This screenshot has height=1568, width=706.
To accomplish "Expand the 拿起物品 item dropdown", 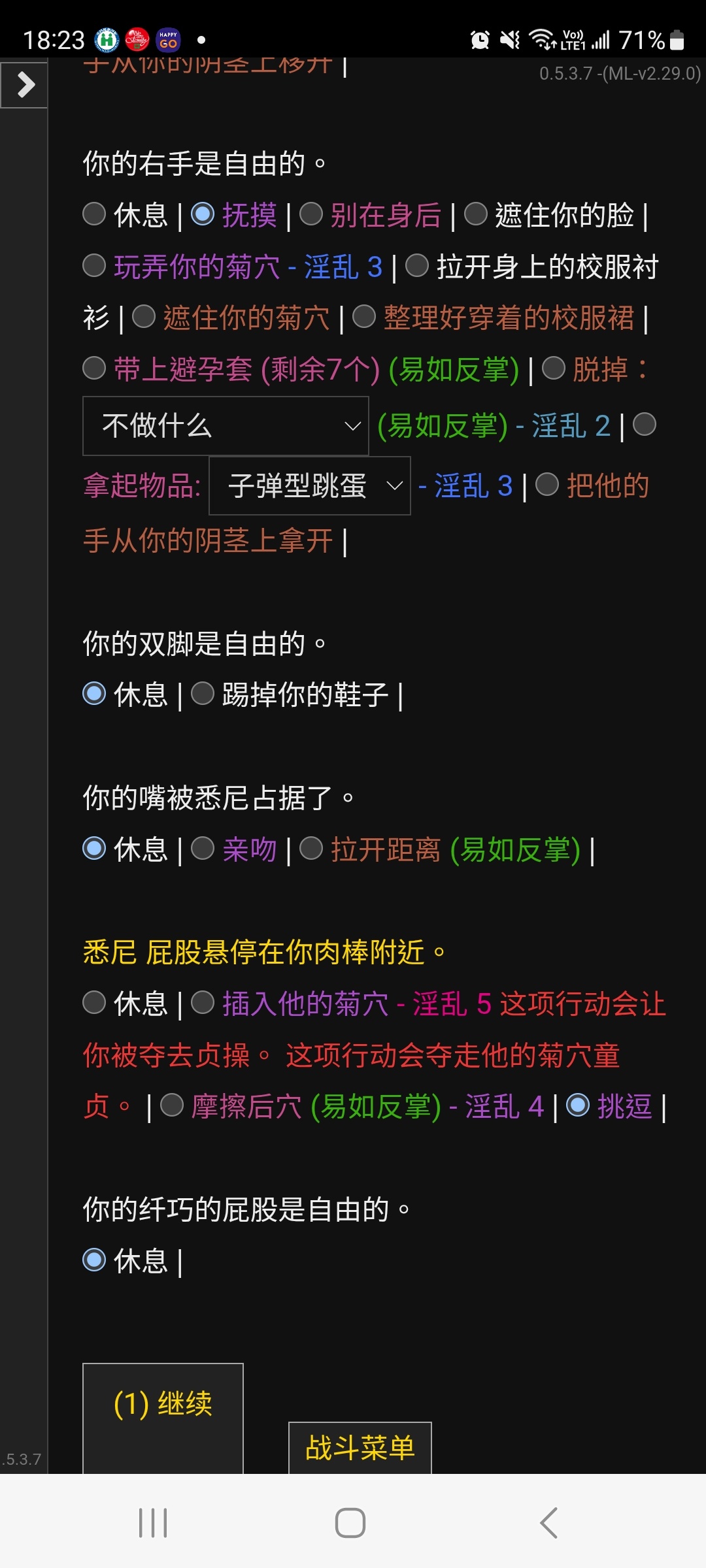I will [x=309, y=486].
